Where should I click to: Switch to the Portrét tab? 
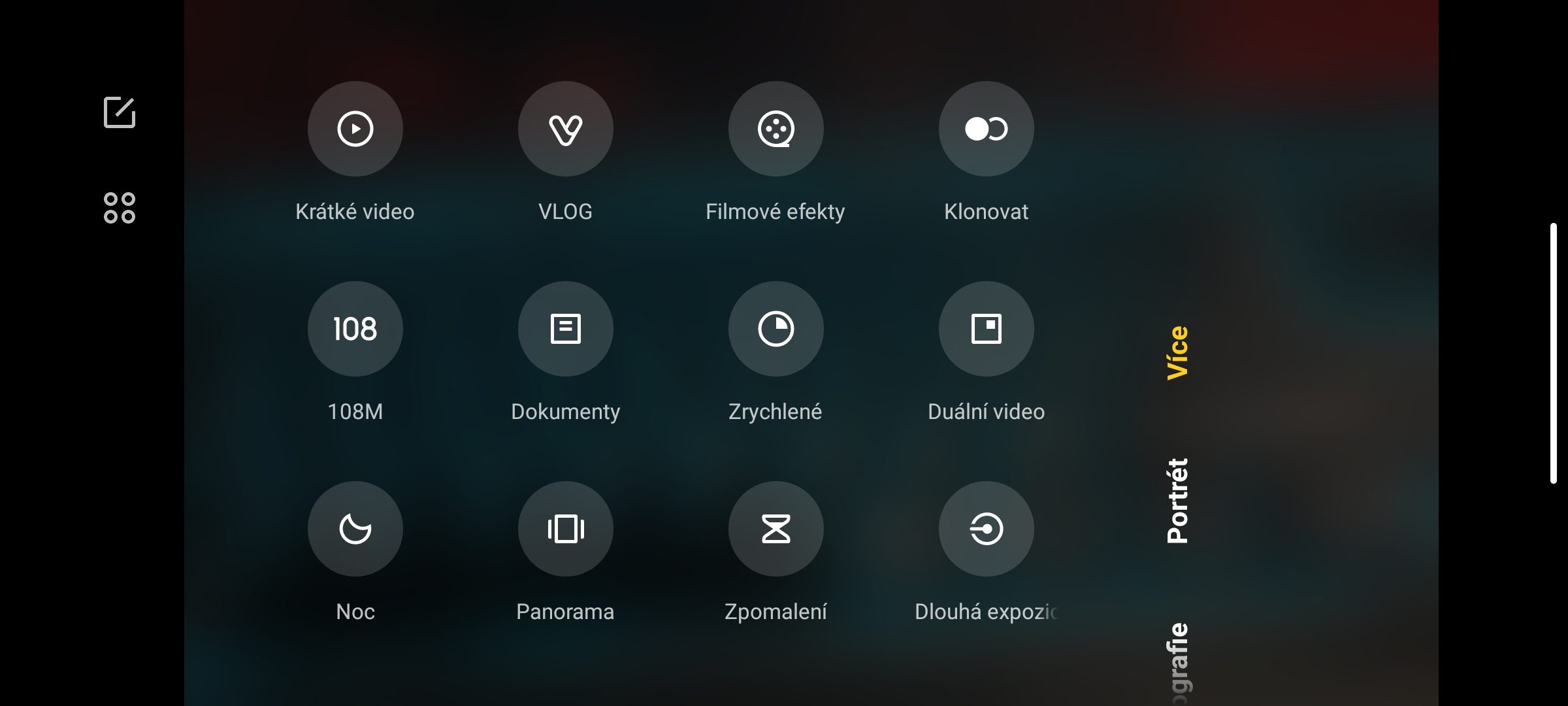pyautogui.click(x=1177, y=501)
